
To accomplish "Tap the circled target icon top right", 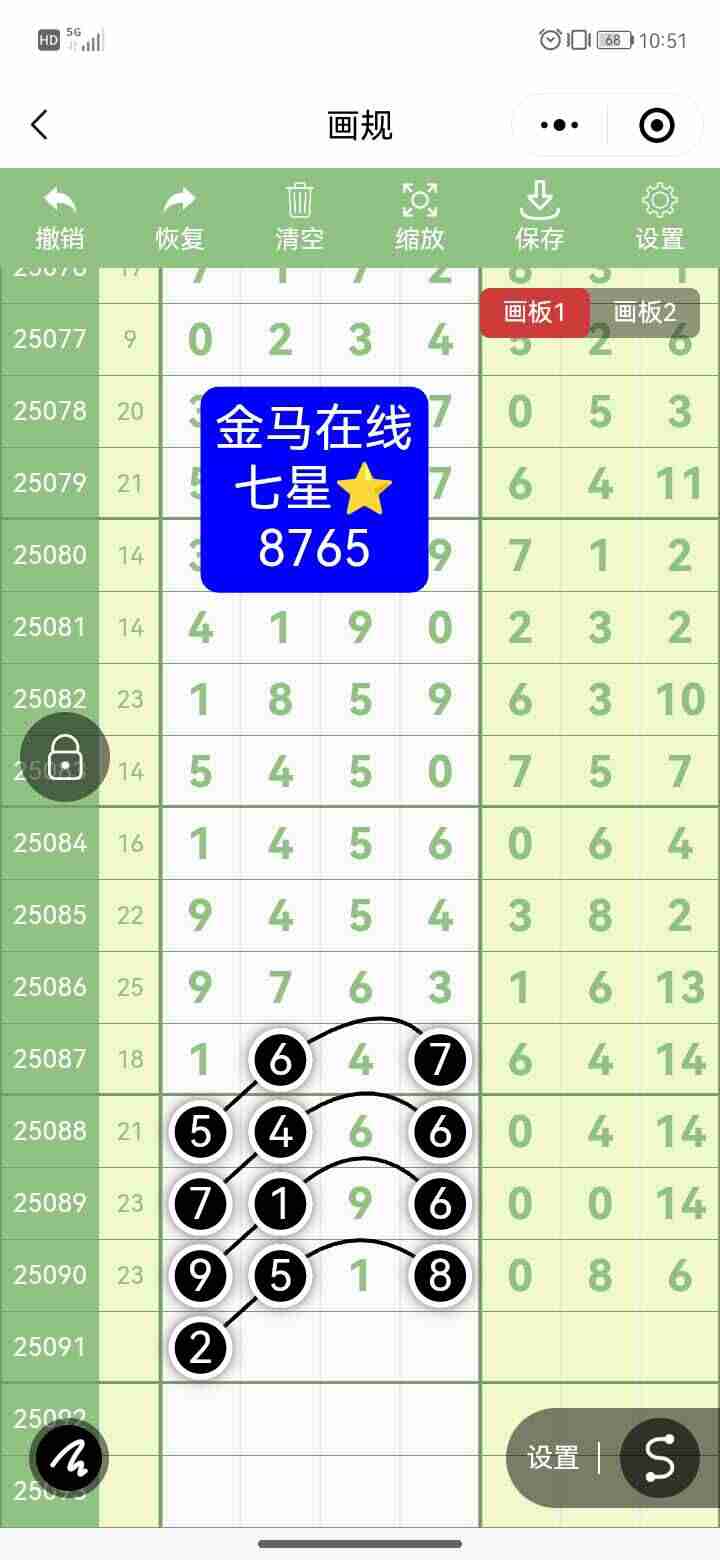I will (x=655, y=125).
